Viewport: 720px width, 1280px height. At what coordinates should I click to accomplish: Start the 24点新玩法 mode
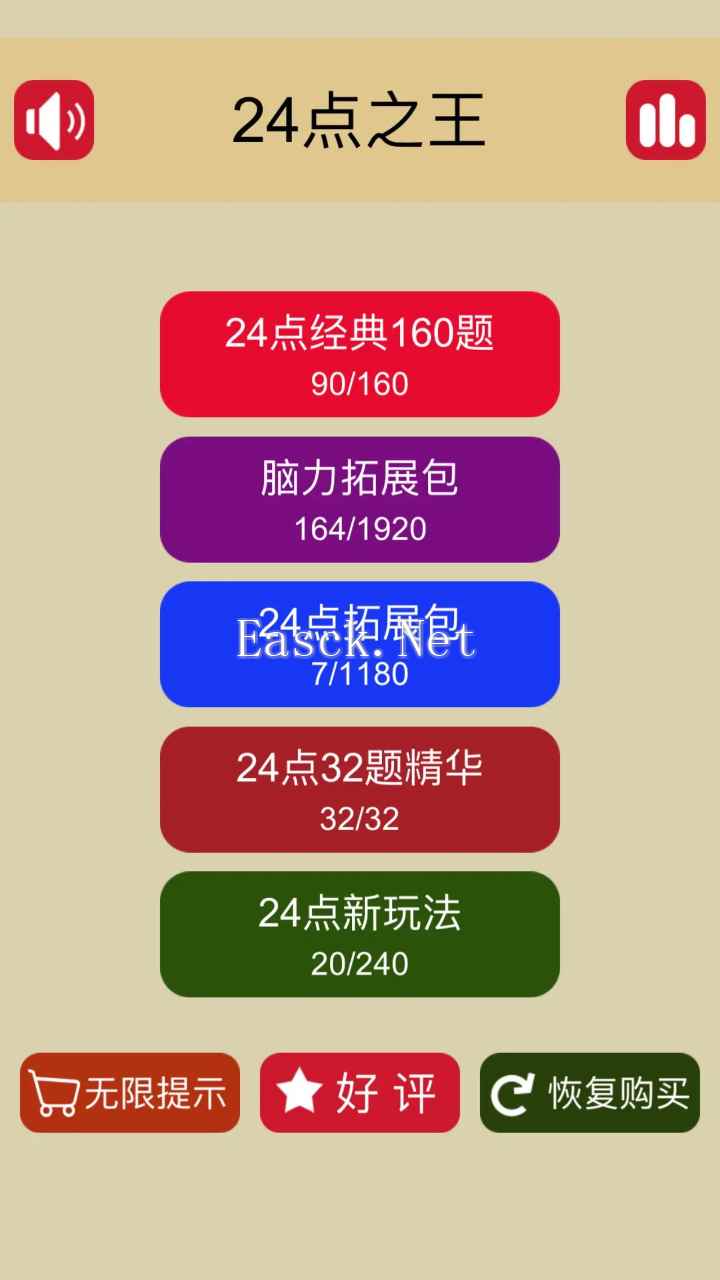(x=360, y=934)
